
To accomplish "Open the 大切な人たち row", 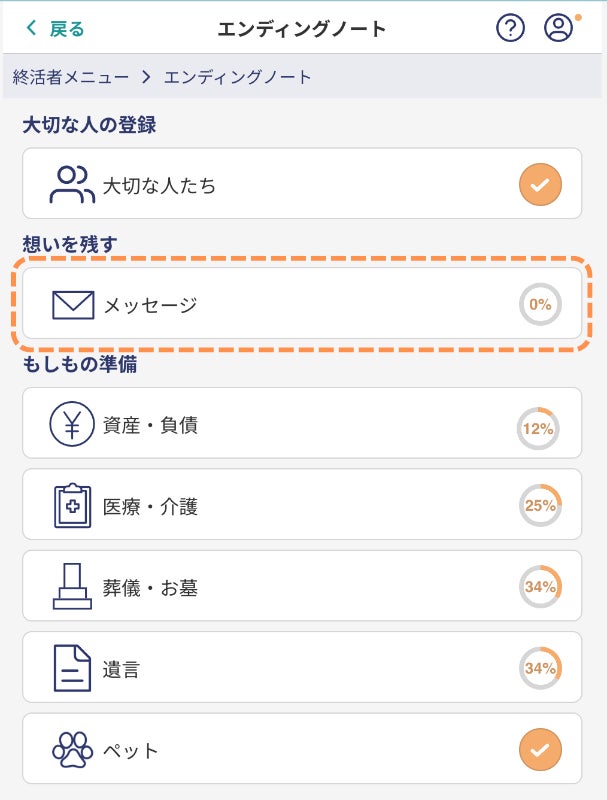I will click(302, 184).
